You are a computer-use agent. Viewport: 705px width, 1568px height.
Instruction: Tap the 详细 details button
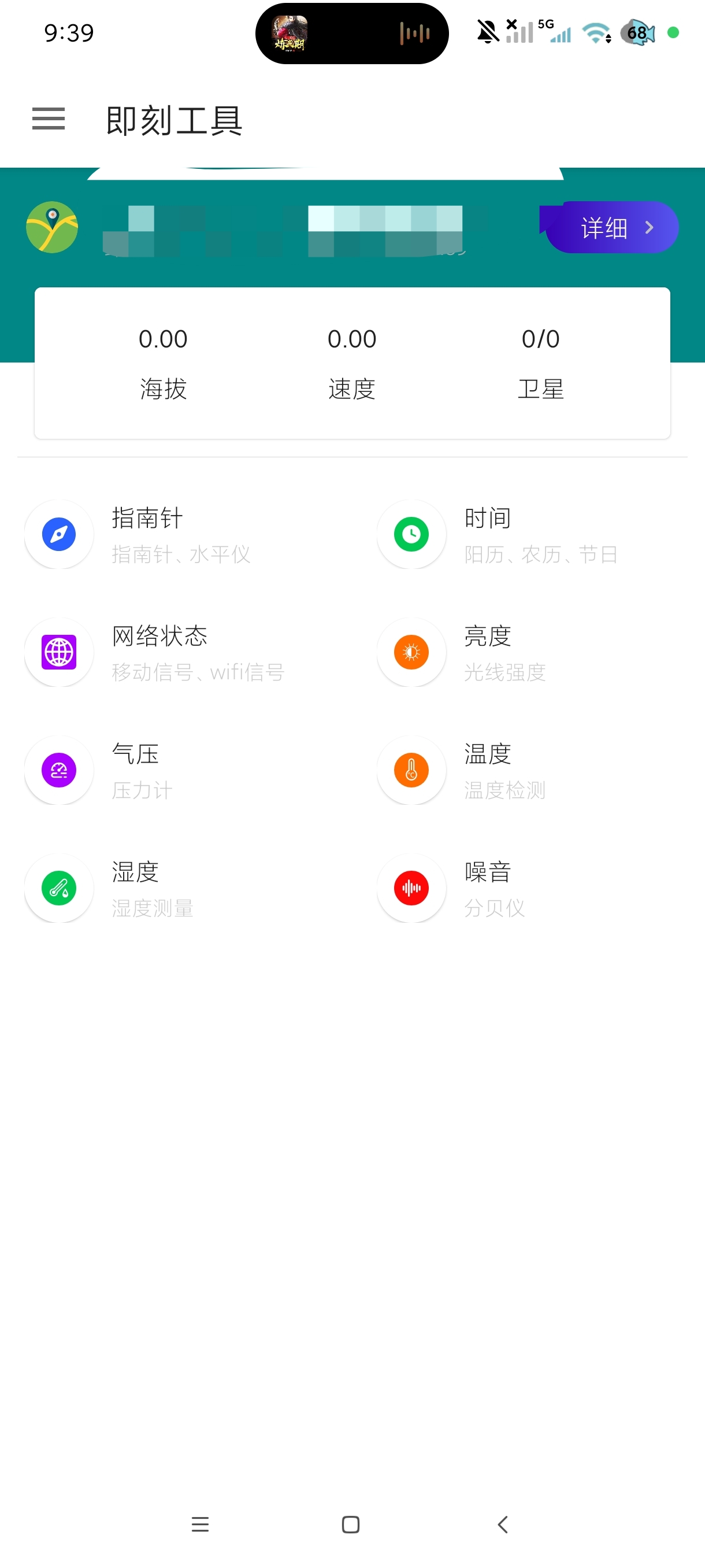pyautogui.click(x=611, y=228)
